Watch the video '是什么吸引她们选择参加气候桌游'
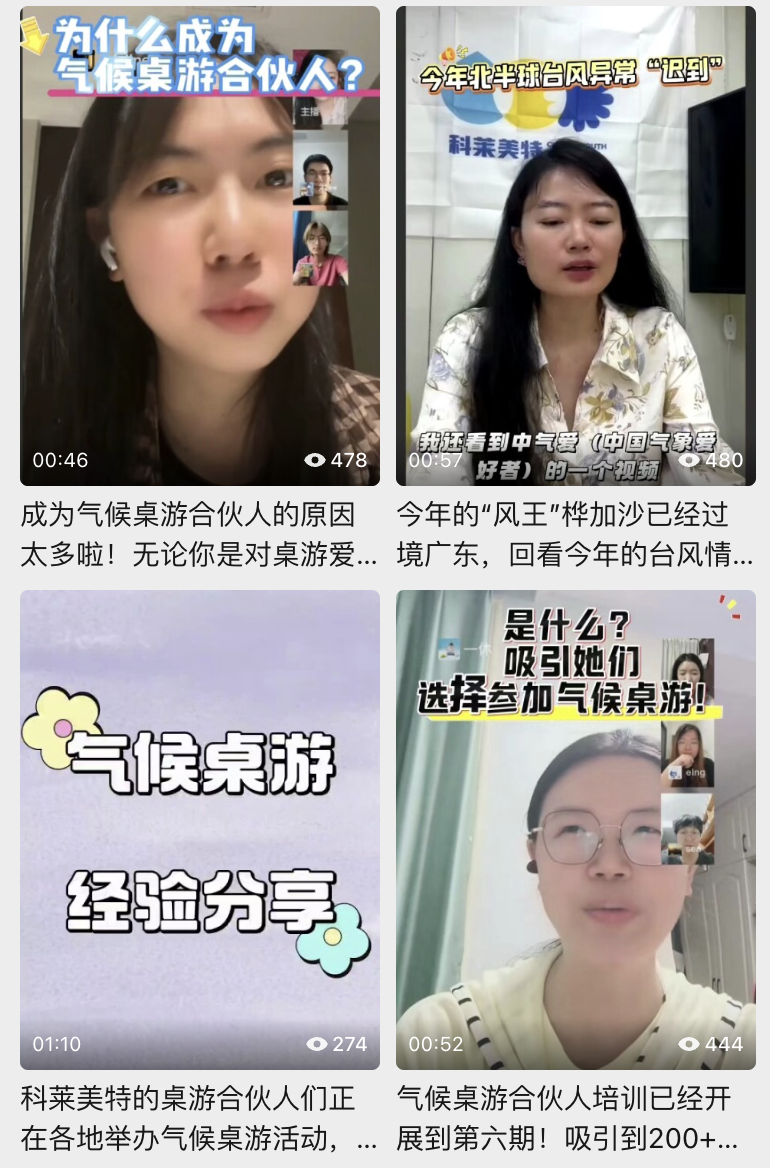The width and height of the screenshot is (770, 1168). pyautogui.click(x=576, y=828)
